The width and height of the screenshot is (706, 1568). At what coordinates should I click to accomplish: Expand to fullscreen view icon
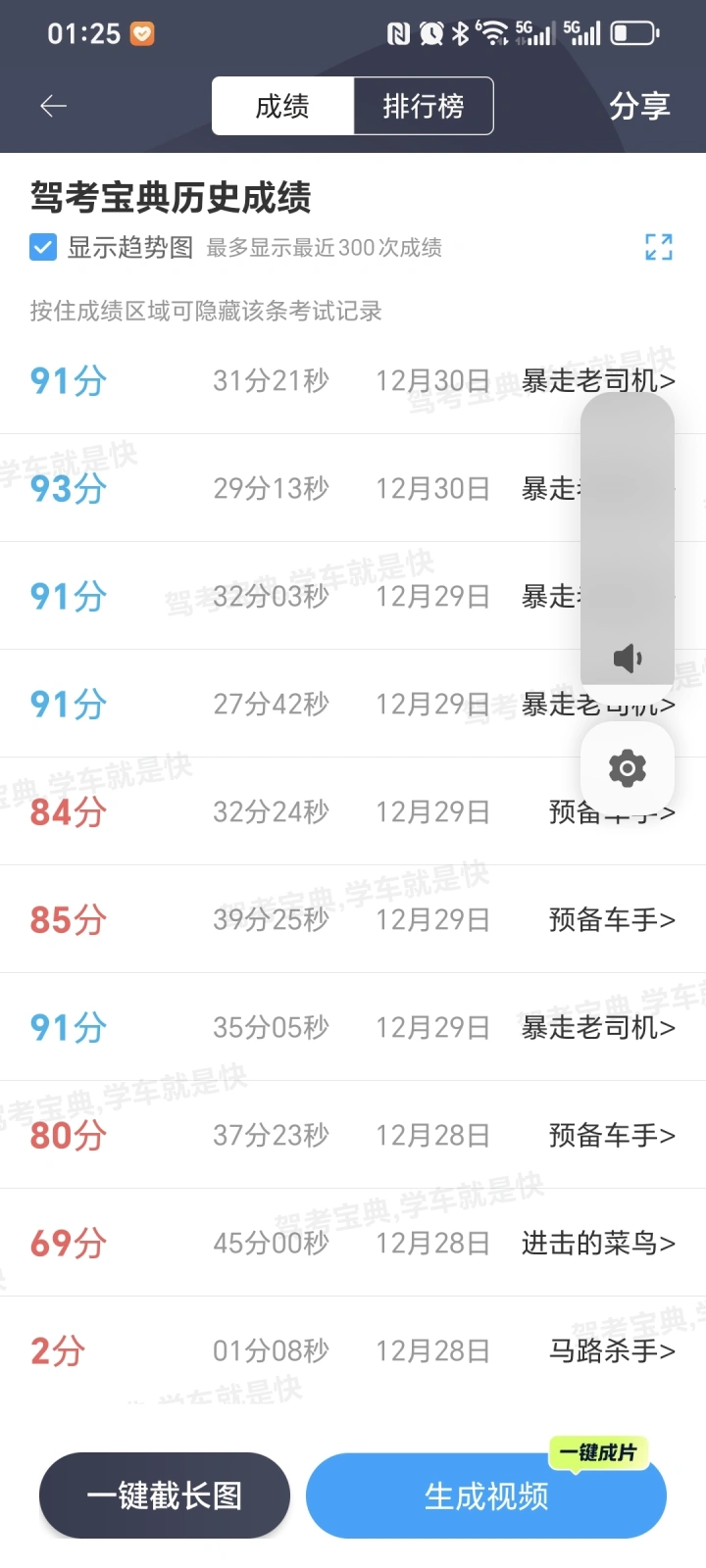coord(659,247)
